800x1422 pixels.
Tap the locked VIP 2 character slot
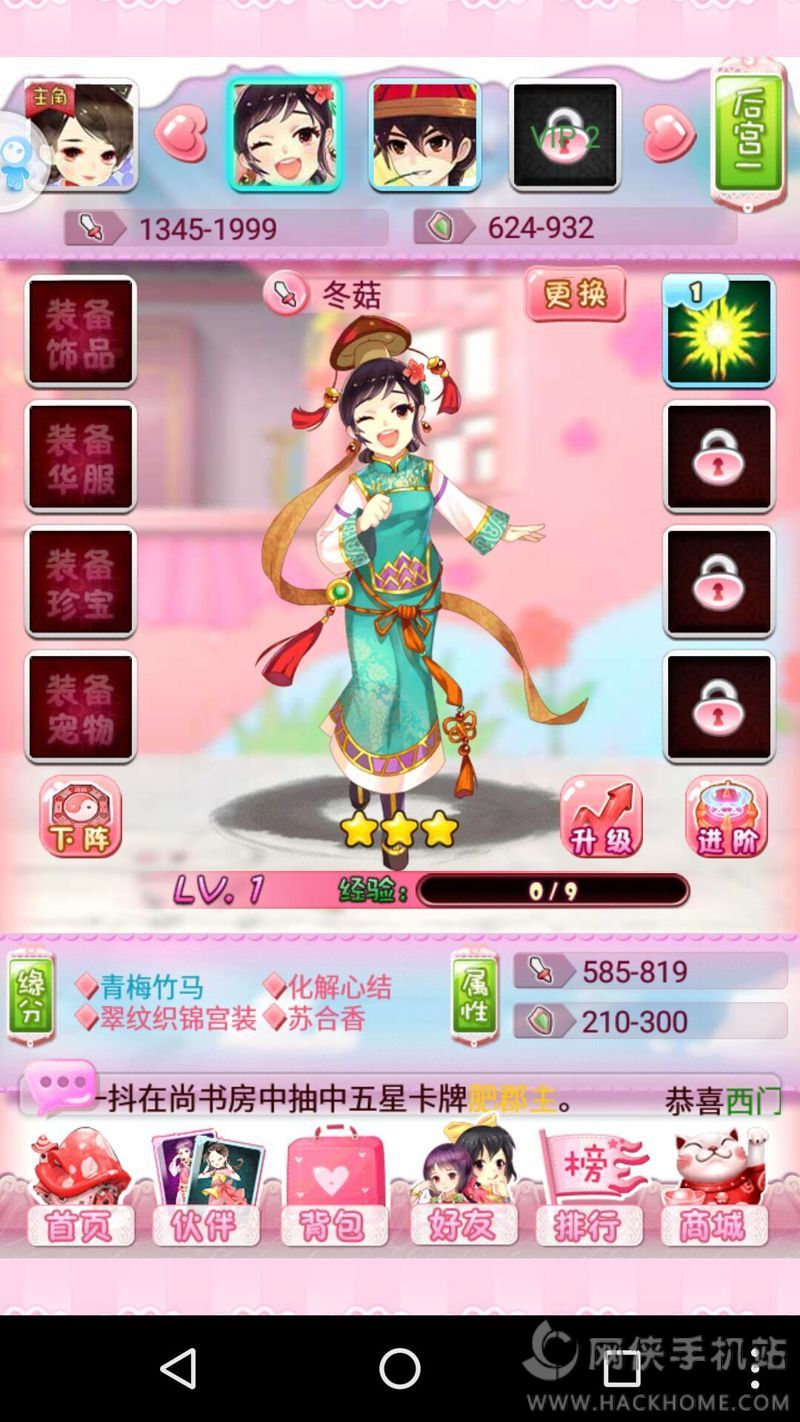coord(565,135)
